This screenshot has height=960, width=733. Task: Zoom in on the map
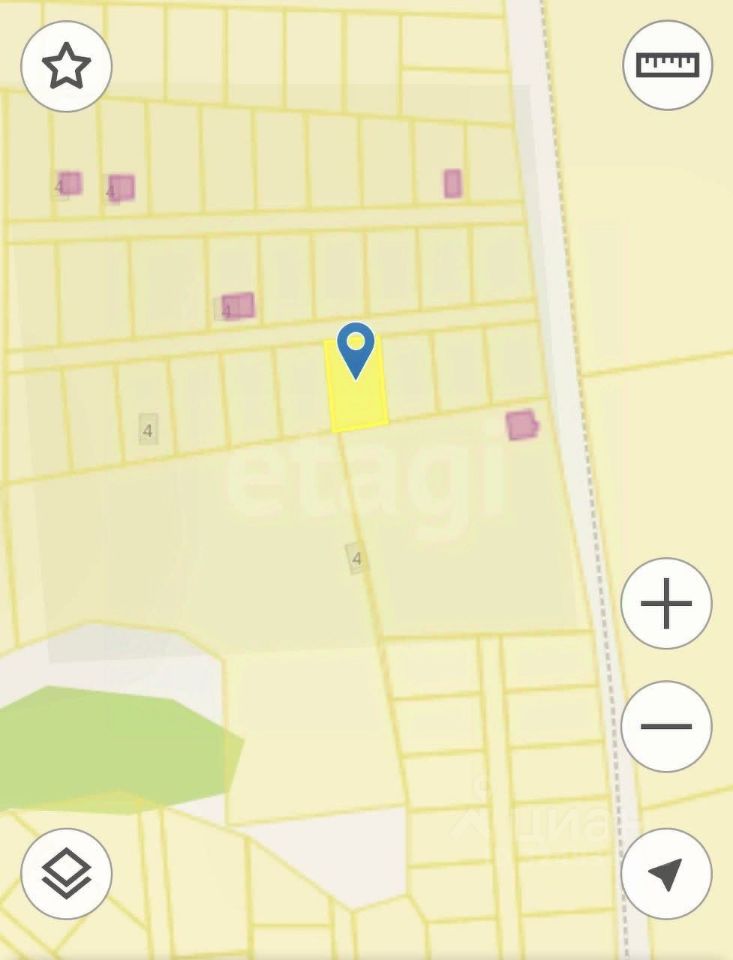click(x=666, y=604)
